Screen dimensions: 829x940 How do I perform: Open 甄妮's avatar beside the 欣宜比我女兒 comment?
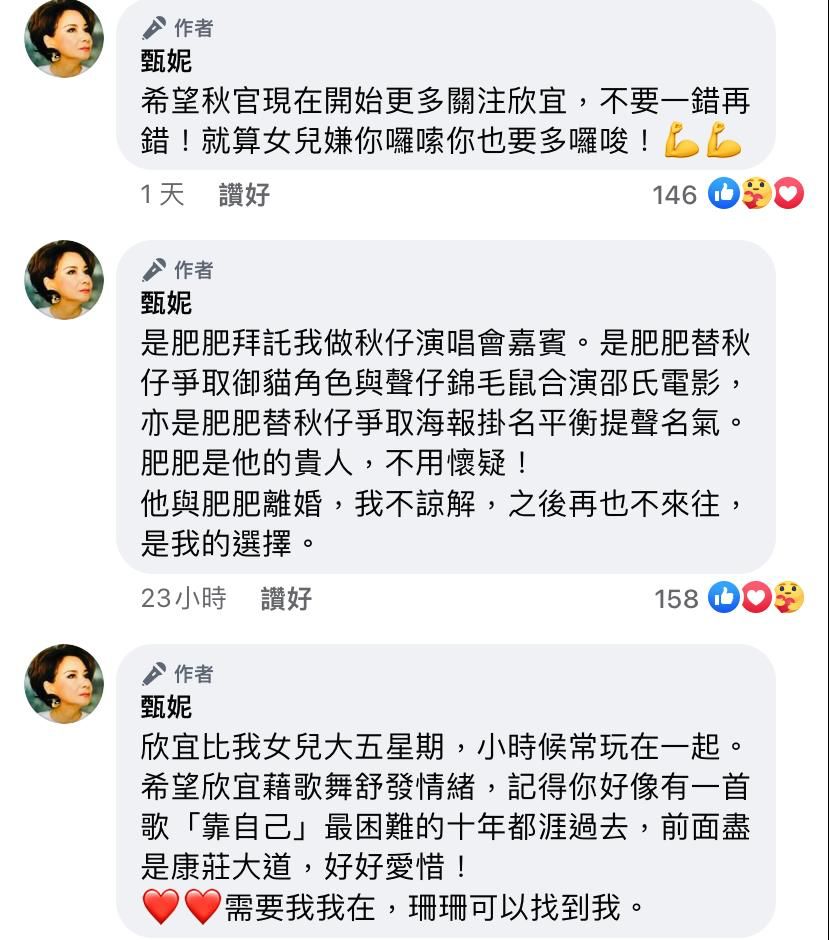pyautogui.click(x=64, y=684)
